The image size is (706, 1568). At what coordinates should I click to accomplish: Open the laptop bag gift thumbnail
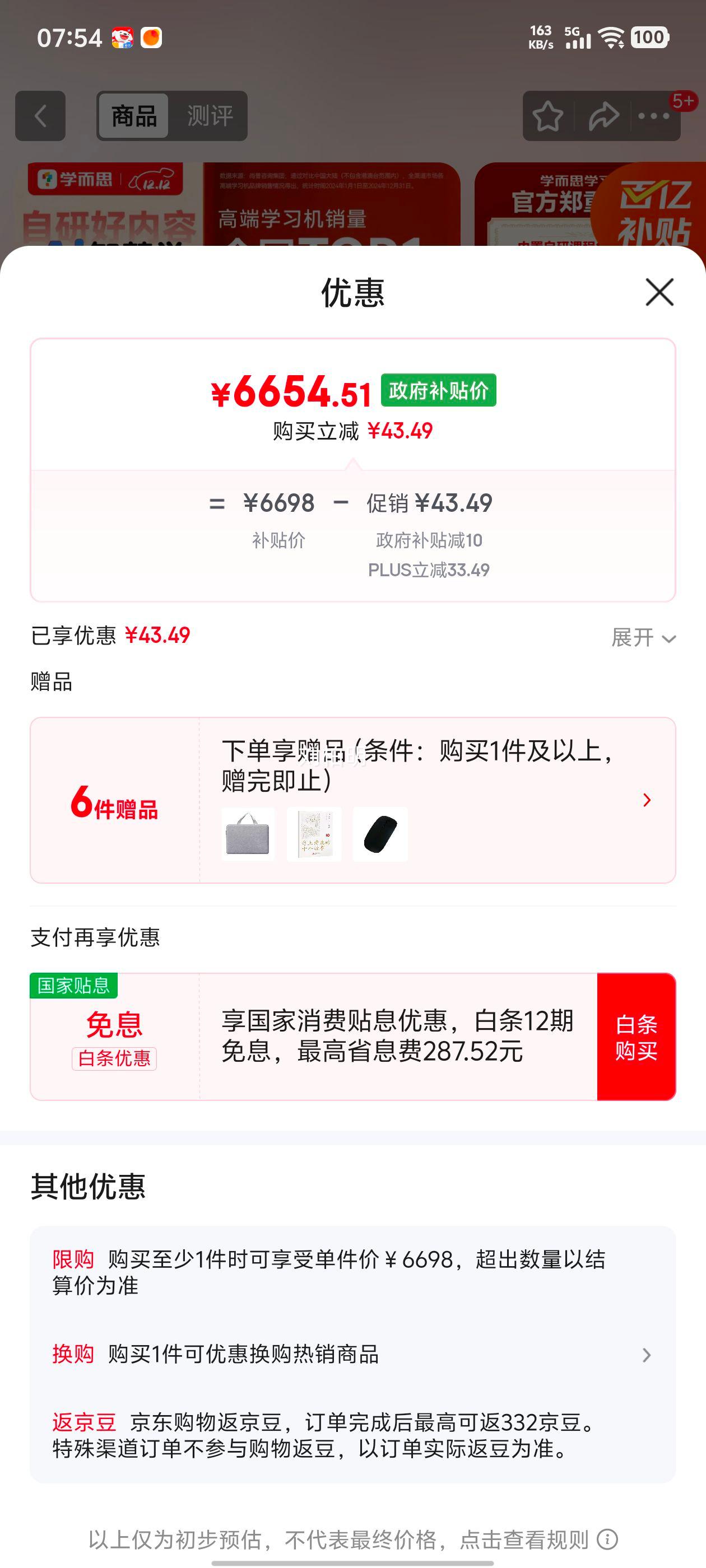(248, 834)
